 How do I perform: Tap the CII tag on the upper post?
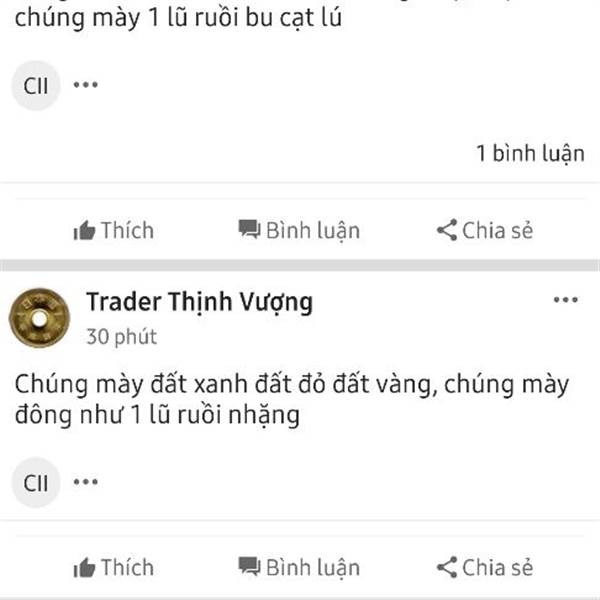[36, 85]
